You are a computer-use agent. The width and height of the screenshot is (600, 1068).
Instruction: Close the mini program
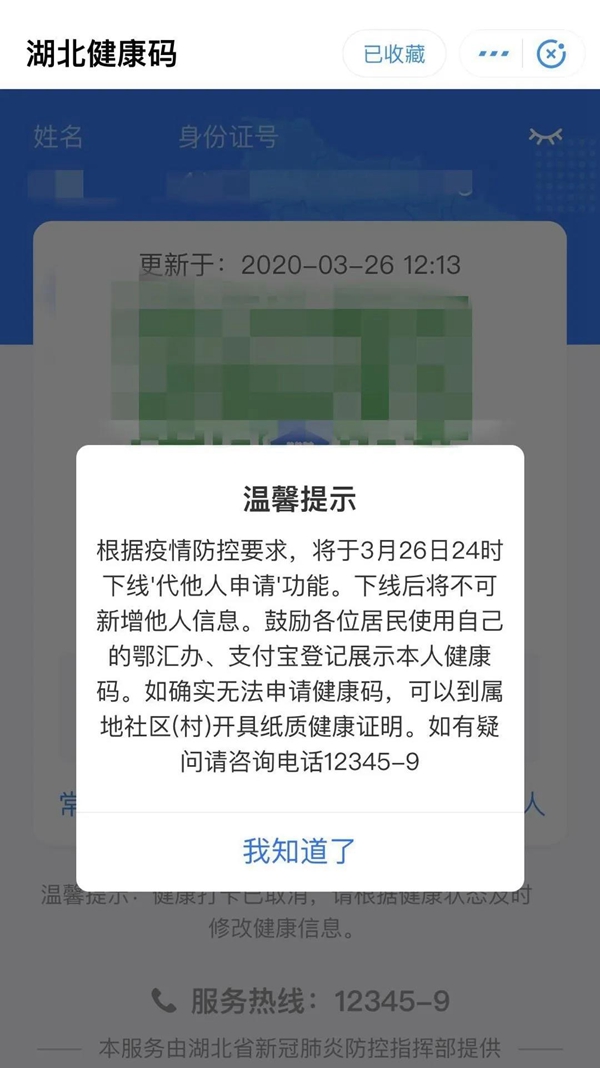pyautogui.click(x=551, y=54)
